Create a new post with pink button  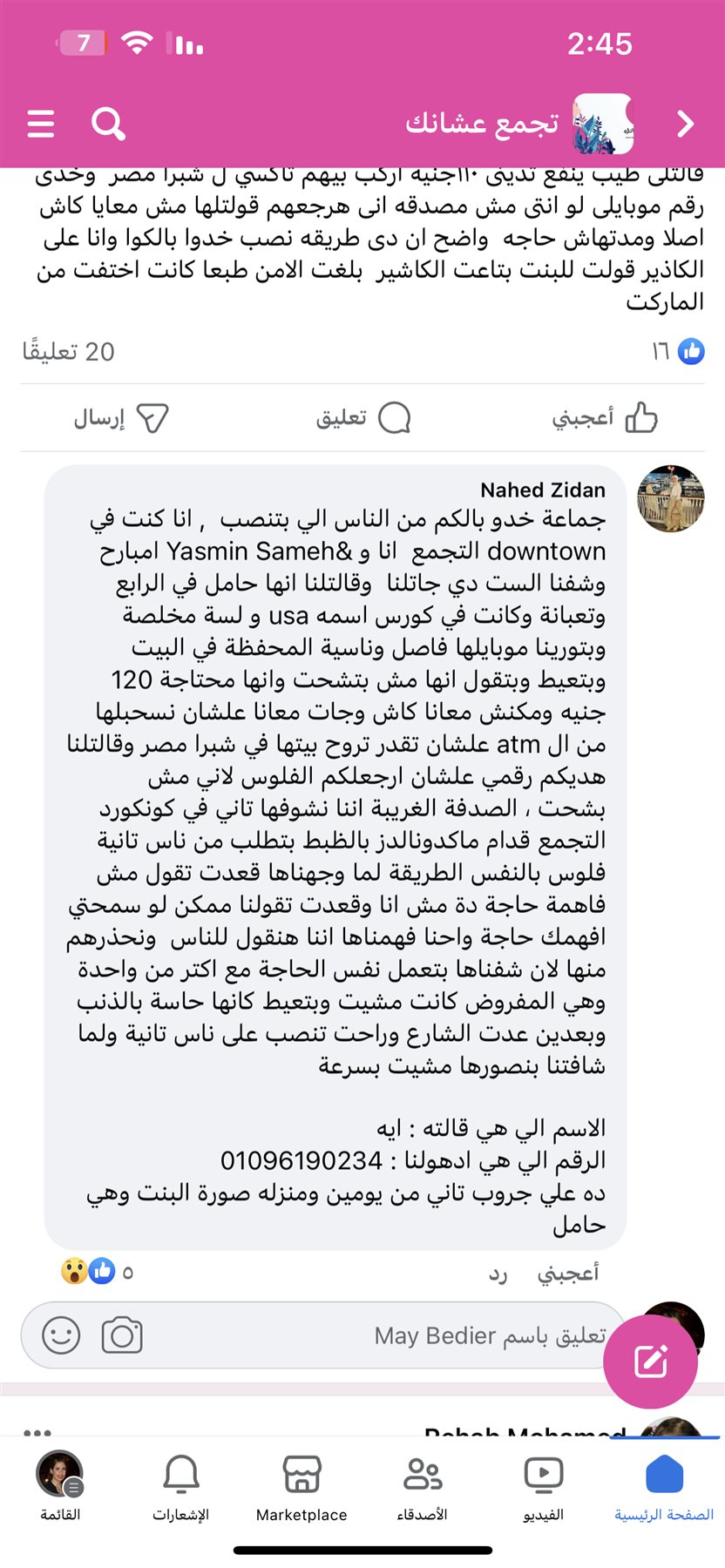650,1361
